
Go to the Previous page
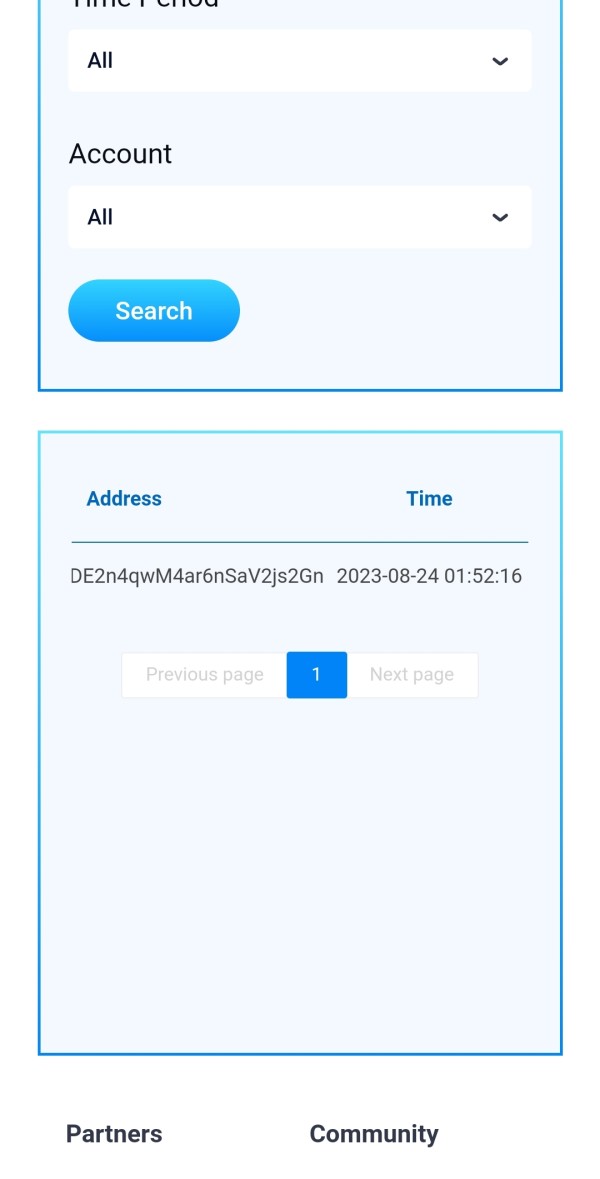click(205, 674)
